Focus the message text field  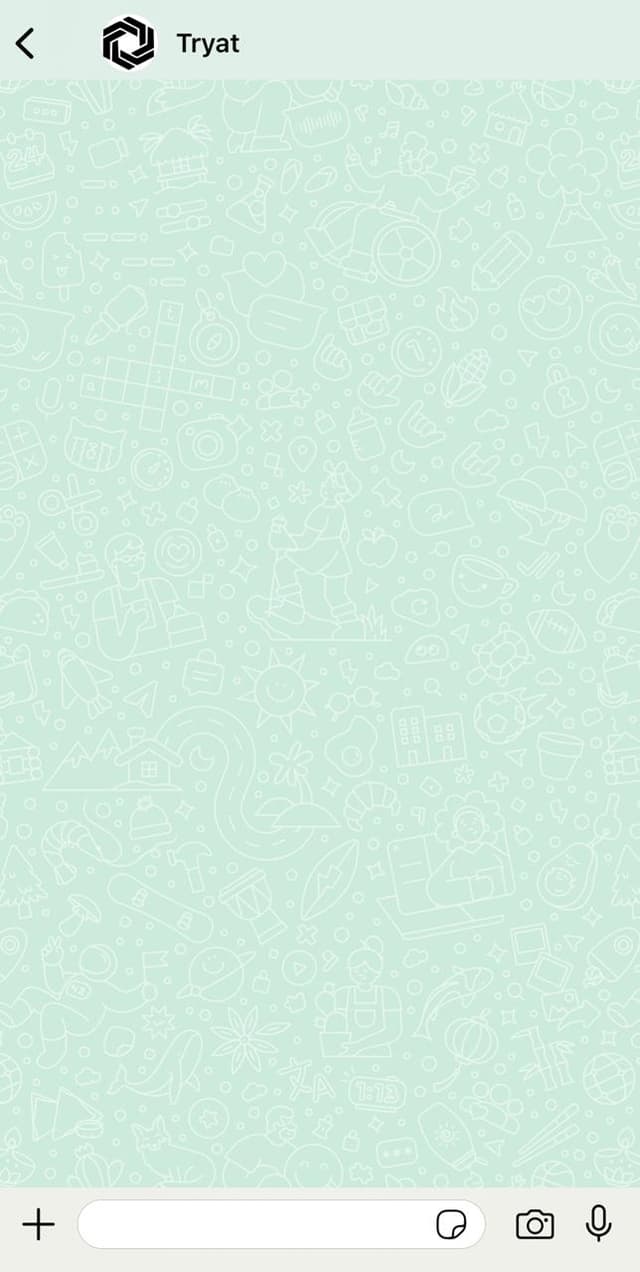coord(255,1224)
